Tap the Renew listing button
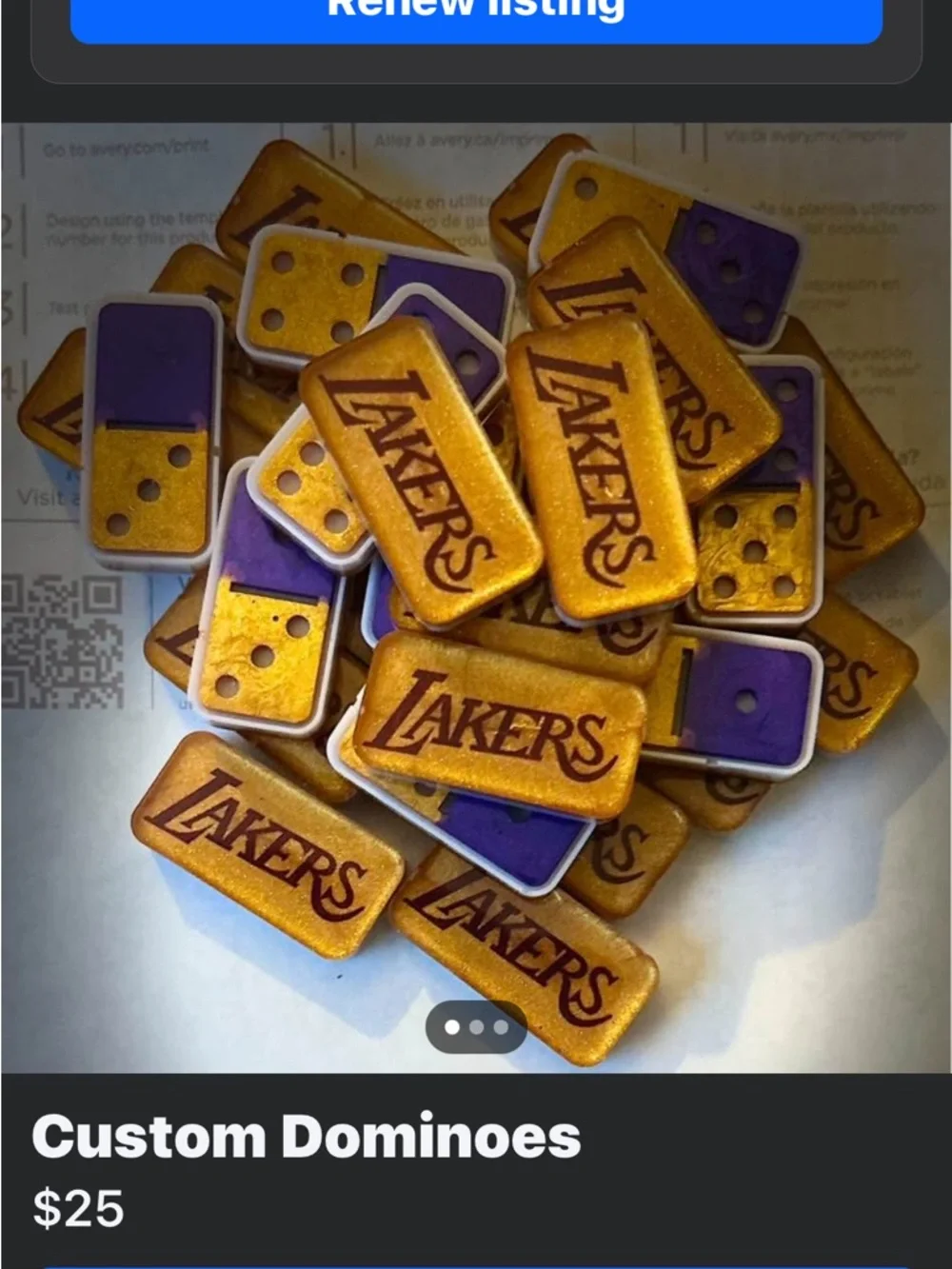This screenshot has height=1269, width=952. (476, 17)
